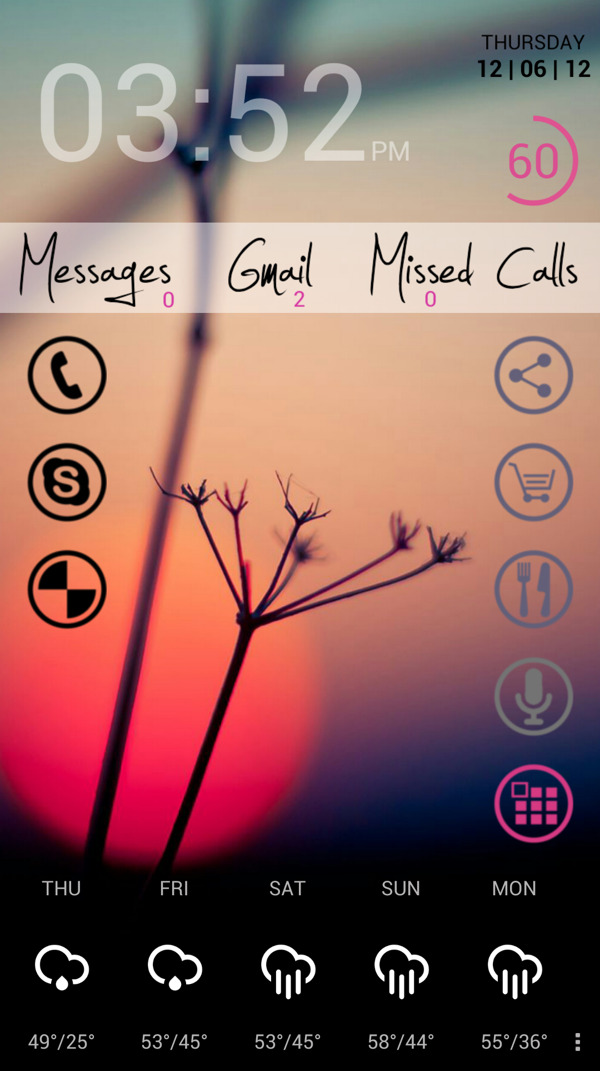Open the black-and-white quartered circle icon

click(67, 589)
